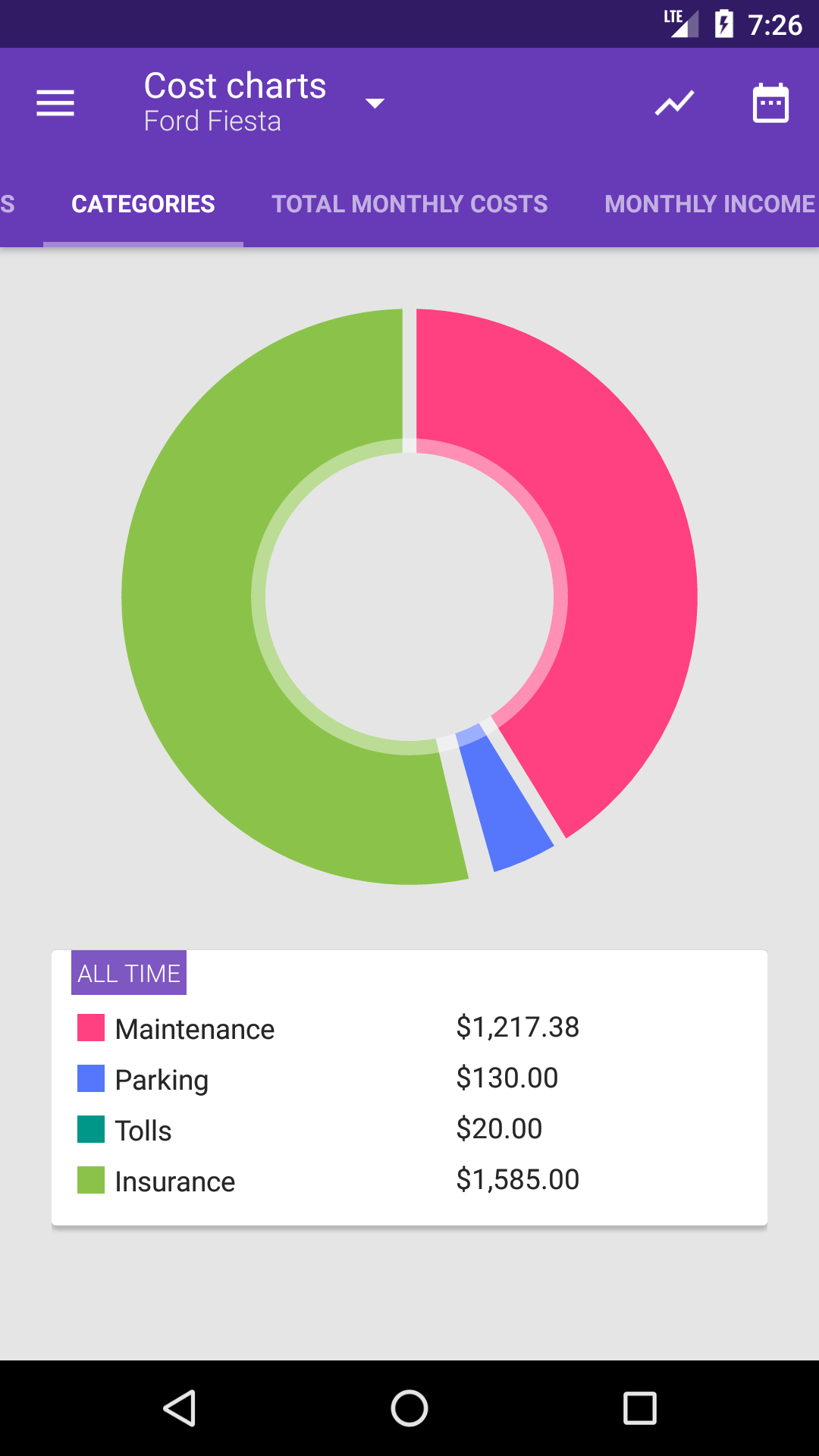The height and width of the screenshot is (1456, 819).
Task: Open the hamburger navigation drawer
Action: (x=55, y=103)
